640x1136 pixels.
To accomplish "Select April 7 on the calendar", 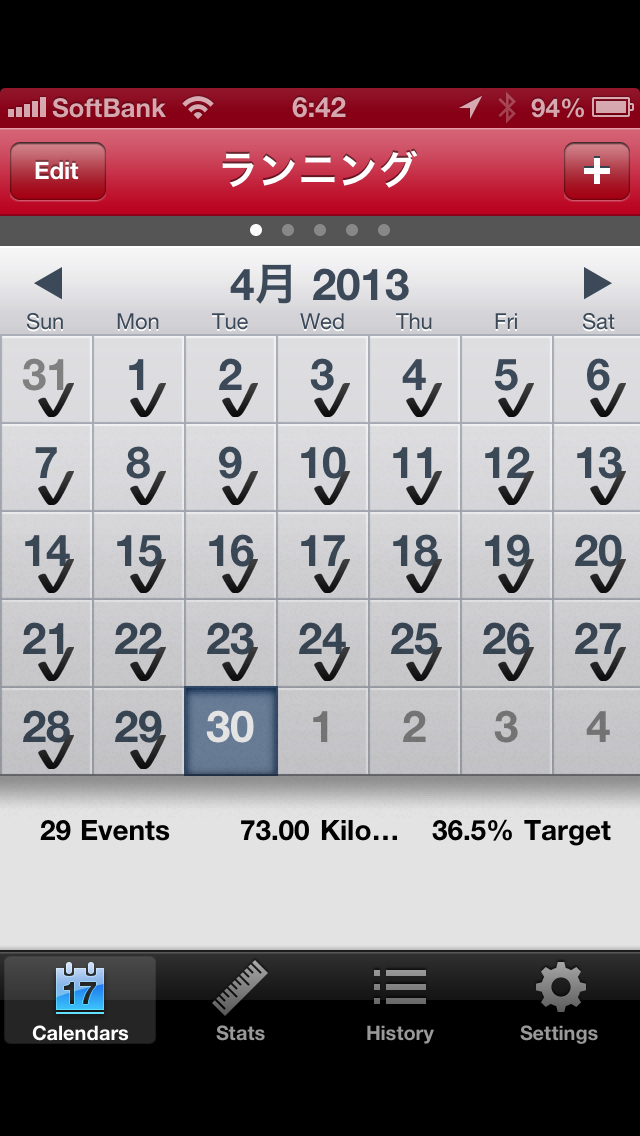I will [x=46, y=467].
